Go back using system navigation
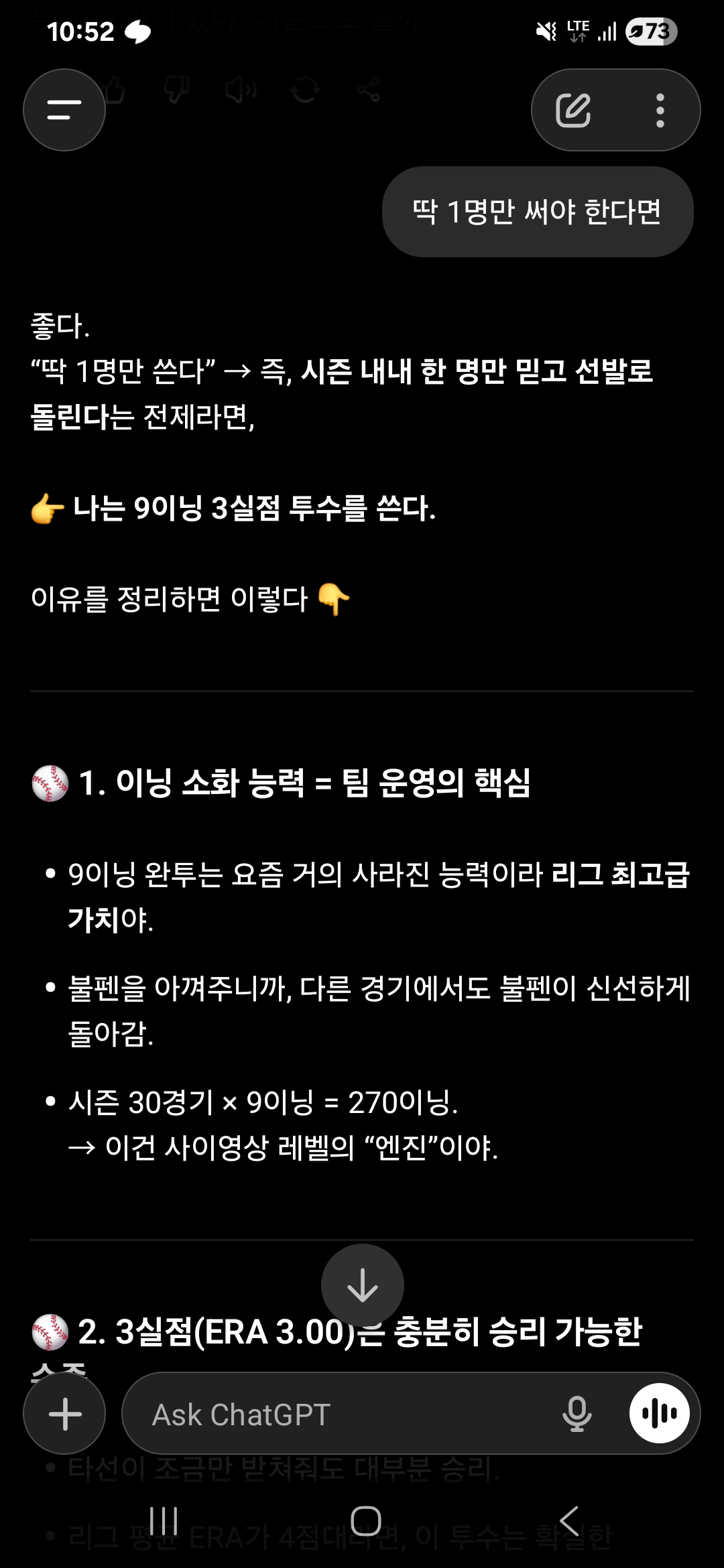Image resolution: width=724 pixels, height=1568 pixels. (569, 1520)
